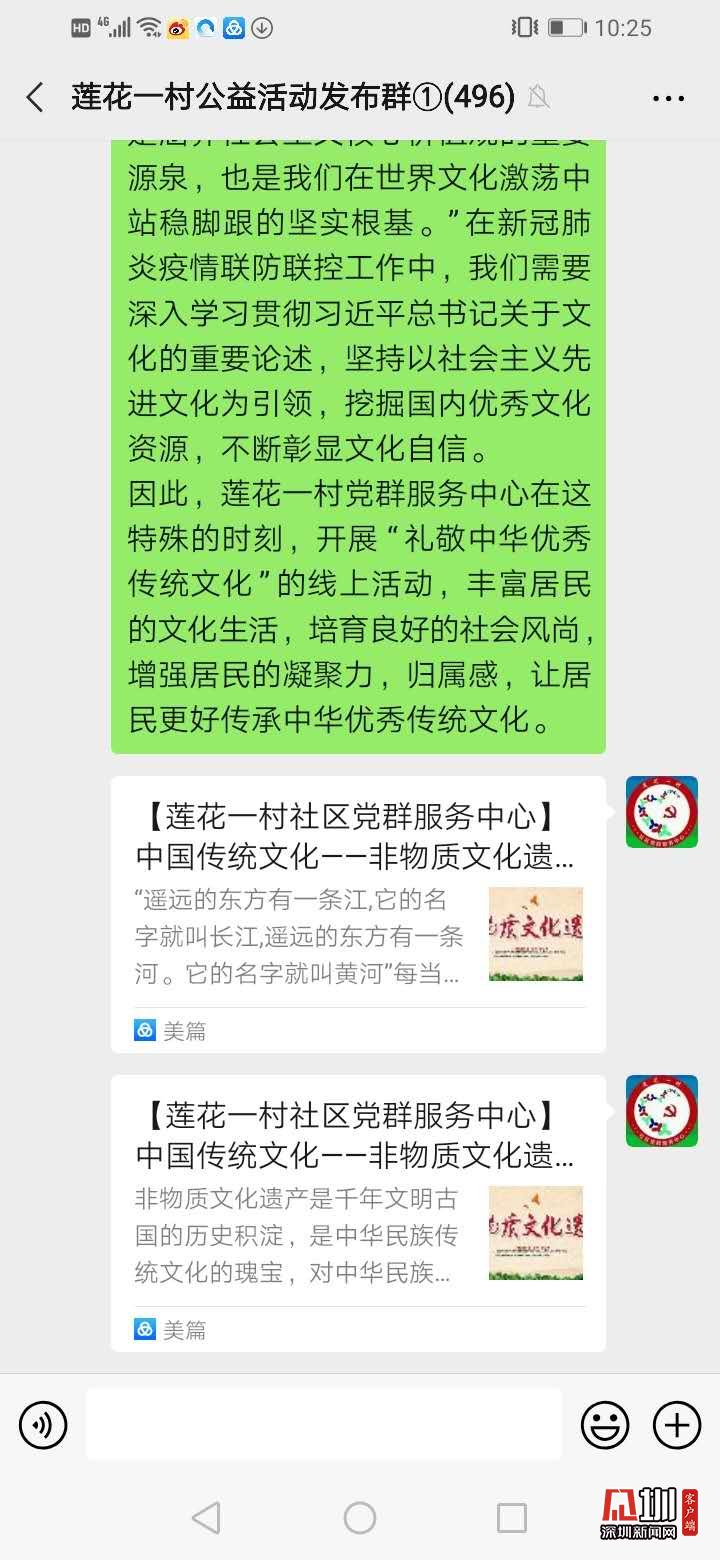Open the chat info overflow menu
The width and height of the screenshot is (720, 1560).
tap(668, 98)
